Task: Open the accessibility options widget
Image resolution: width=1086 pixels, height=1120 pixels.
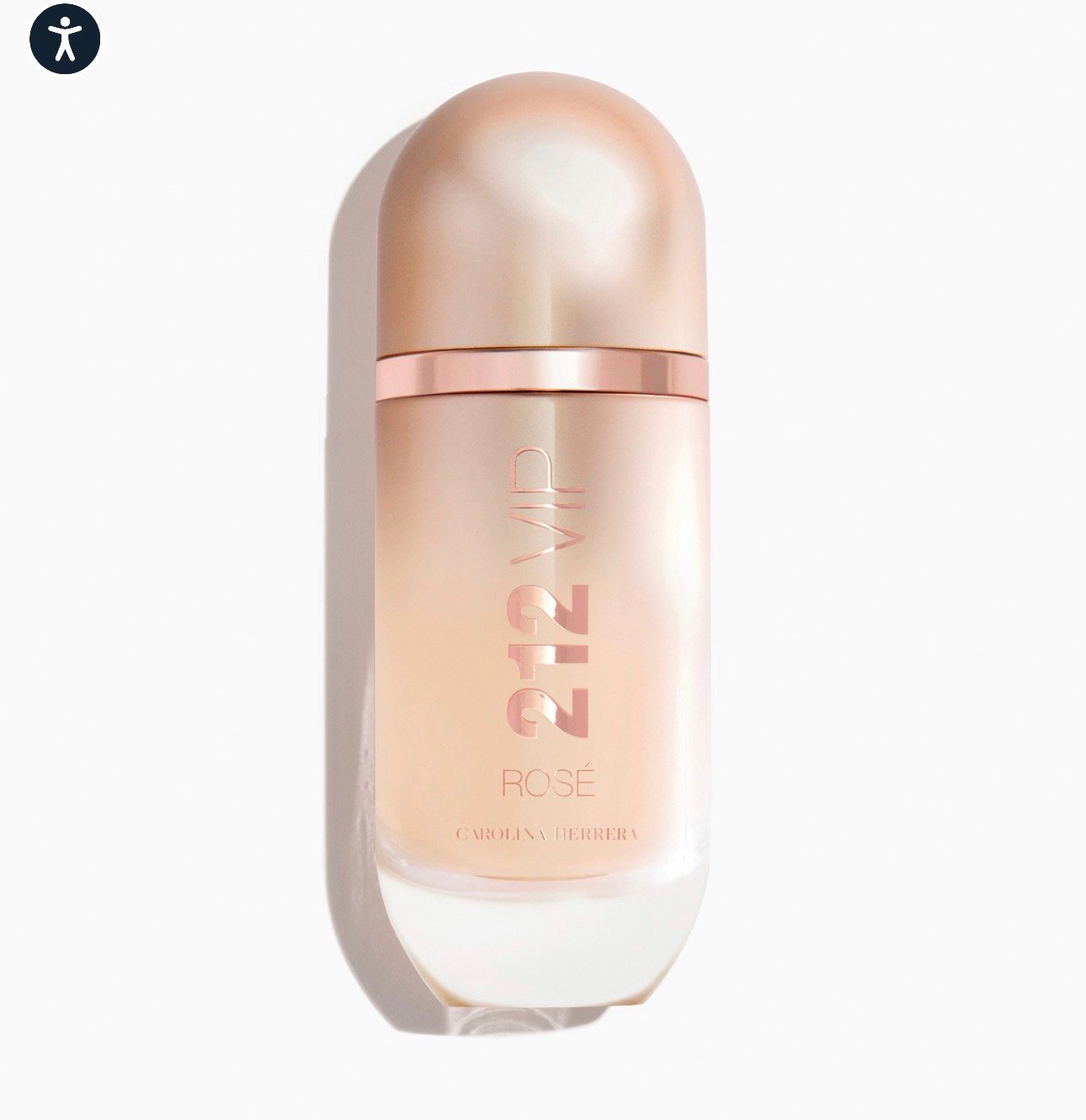Action: (x=65, y=39)
